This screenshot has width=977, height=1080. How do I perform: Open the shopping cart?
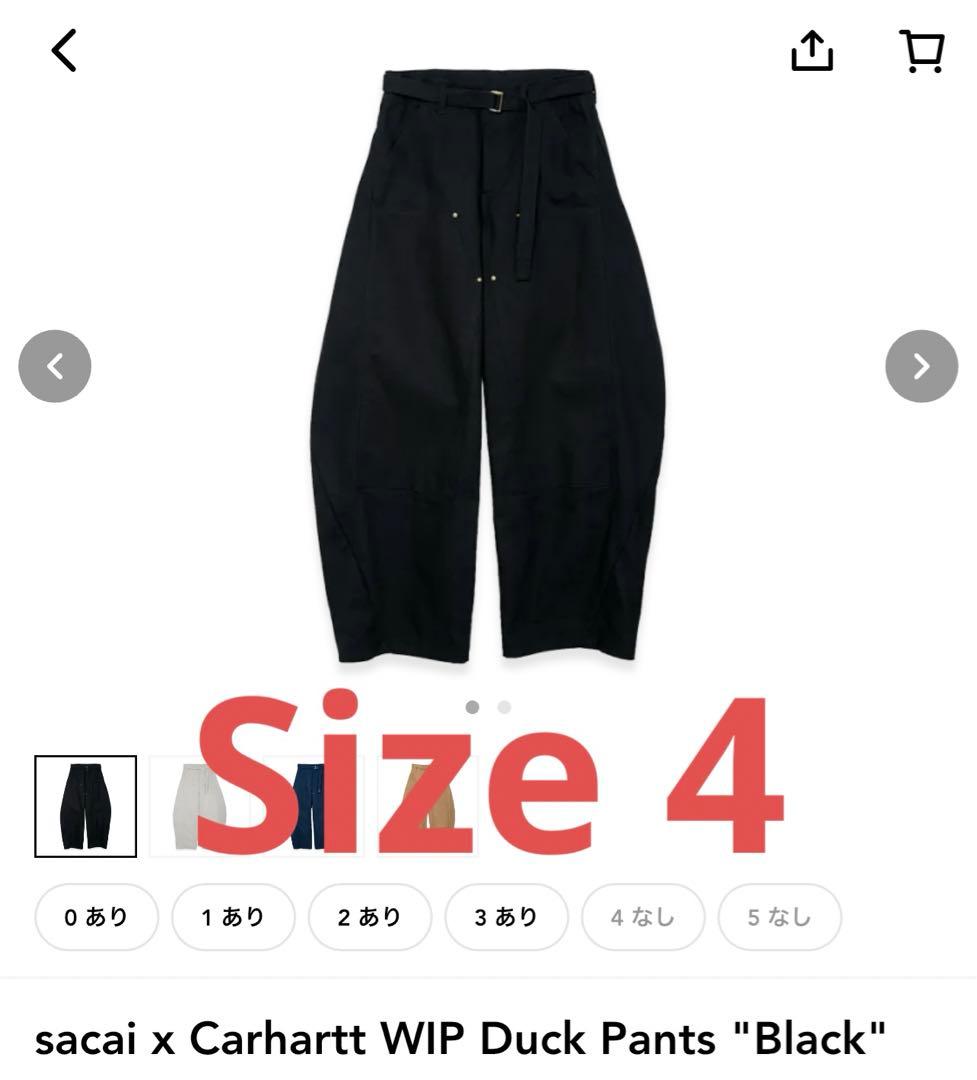click(921, 50)
